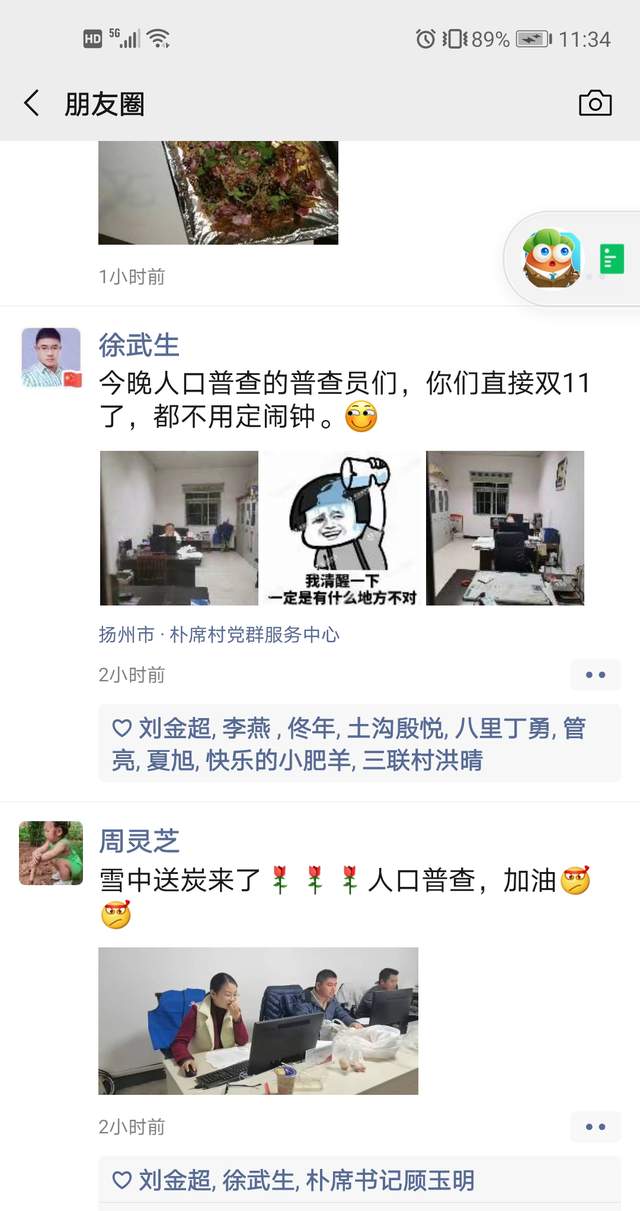The image size is (640, 1211).
Task: Open 徐武生's profile picture
Action: coord(50,357)
